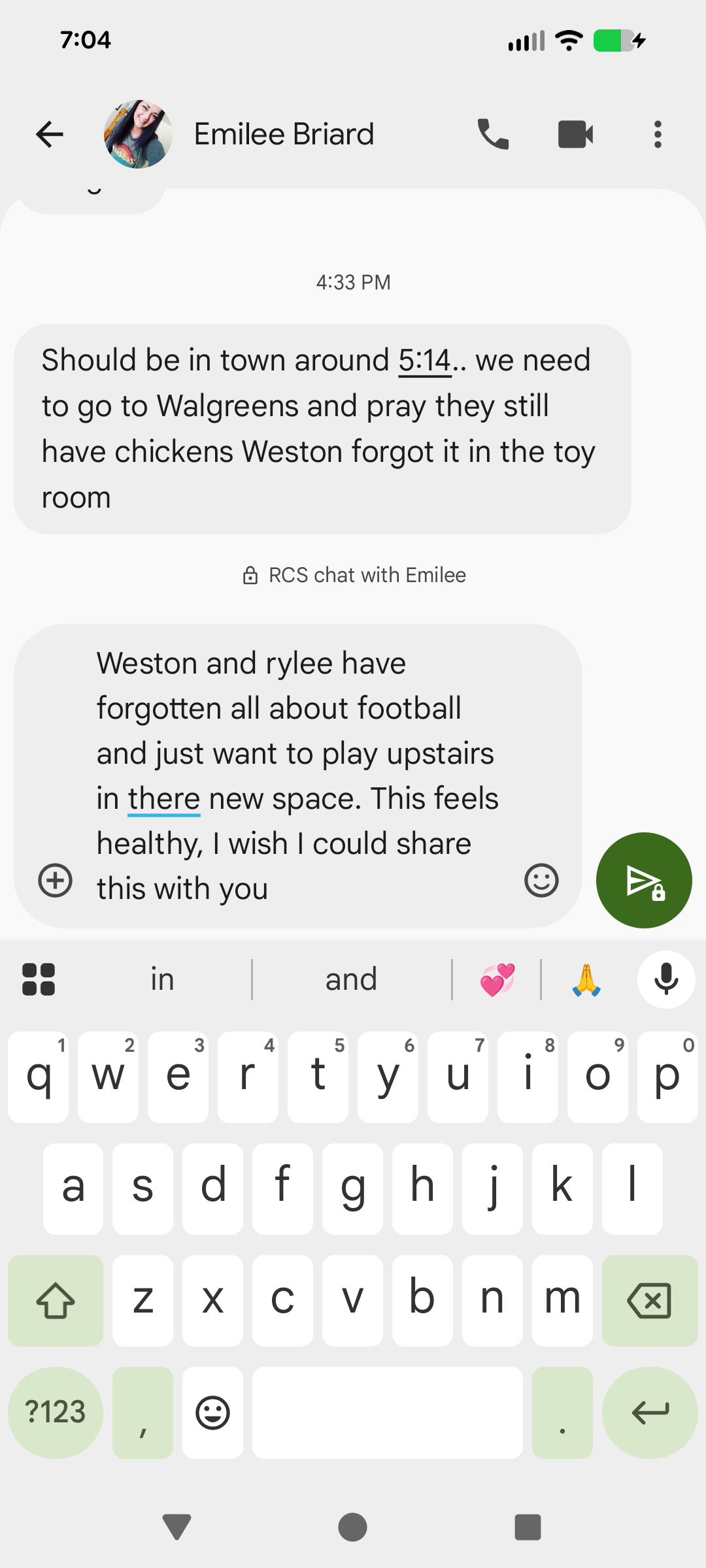Start a voice call with Emilee

pyautogui.click(x=493, y=135)
